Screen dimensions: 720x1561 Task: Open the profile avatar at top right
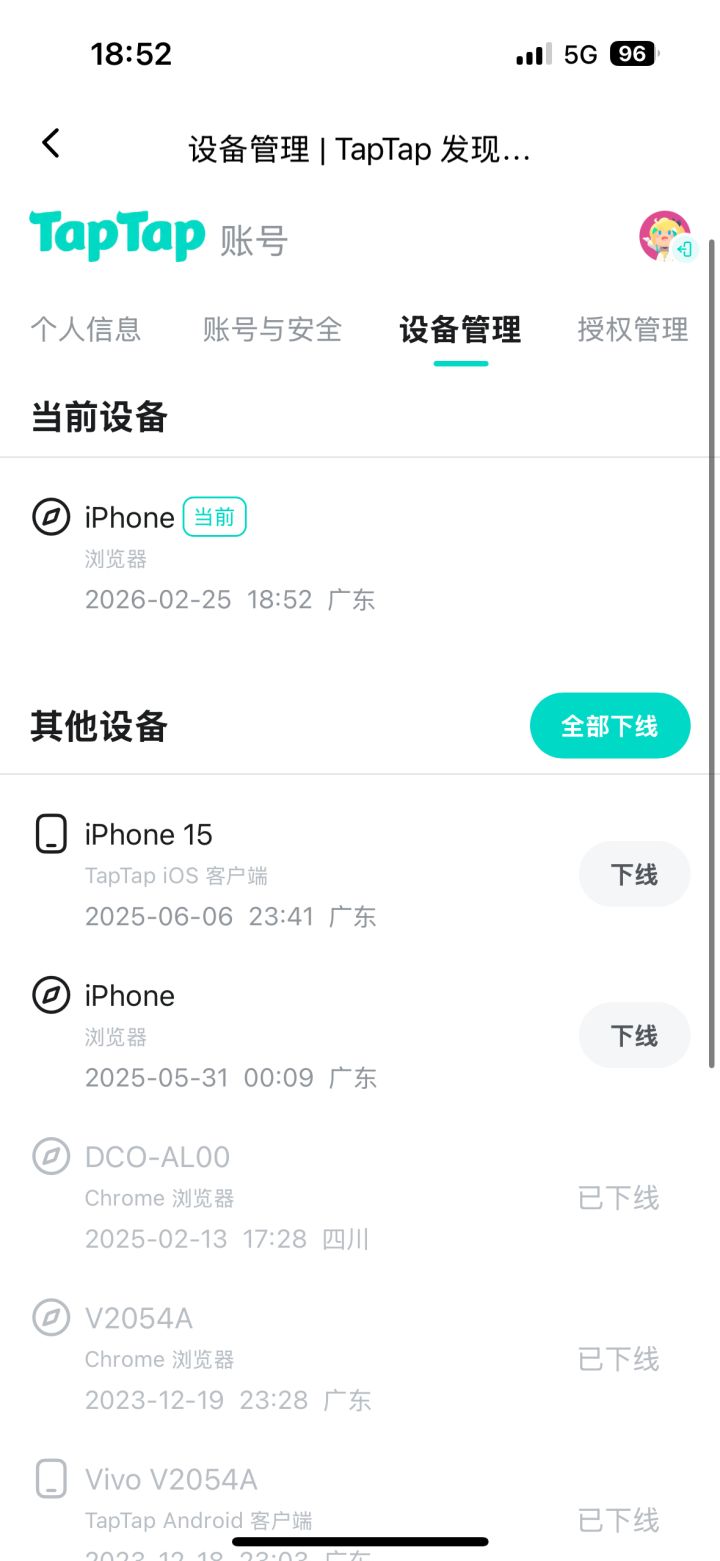[662, 238]
